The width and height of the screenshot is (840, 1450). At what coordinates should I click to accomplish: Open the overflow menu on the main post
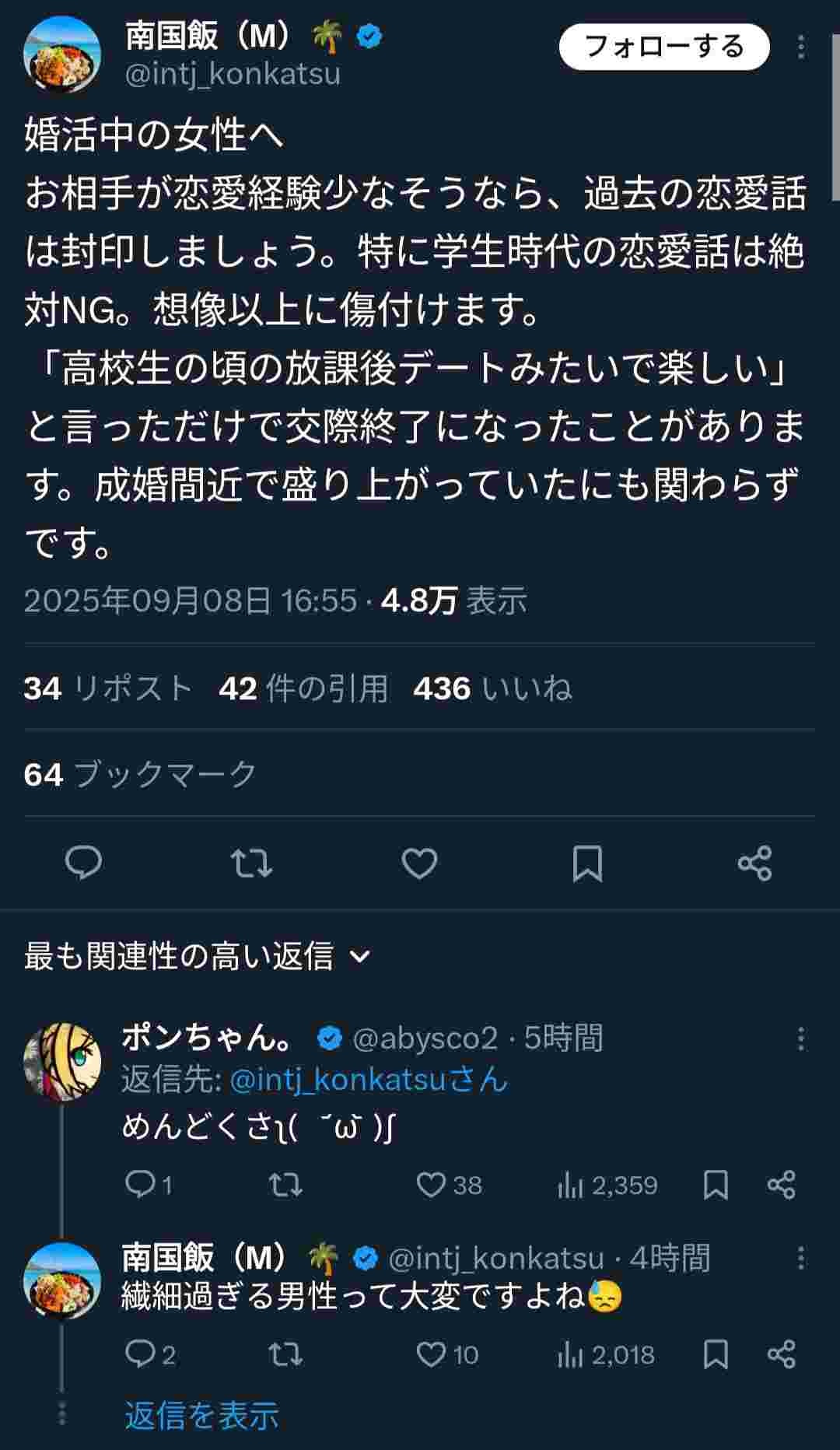coord(800,47)
